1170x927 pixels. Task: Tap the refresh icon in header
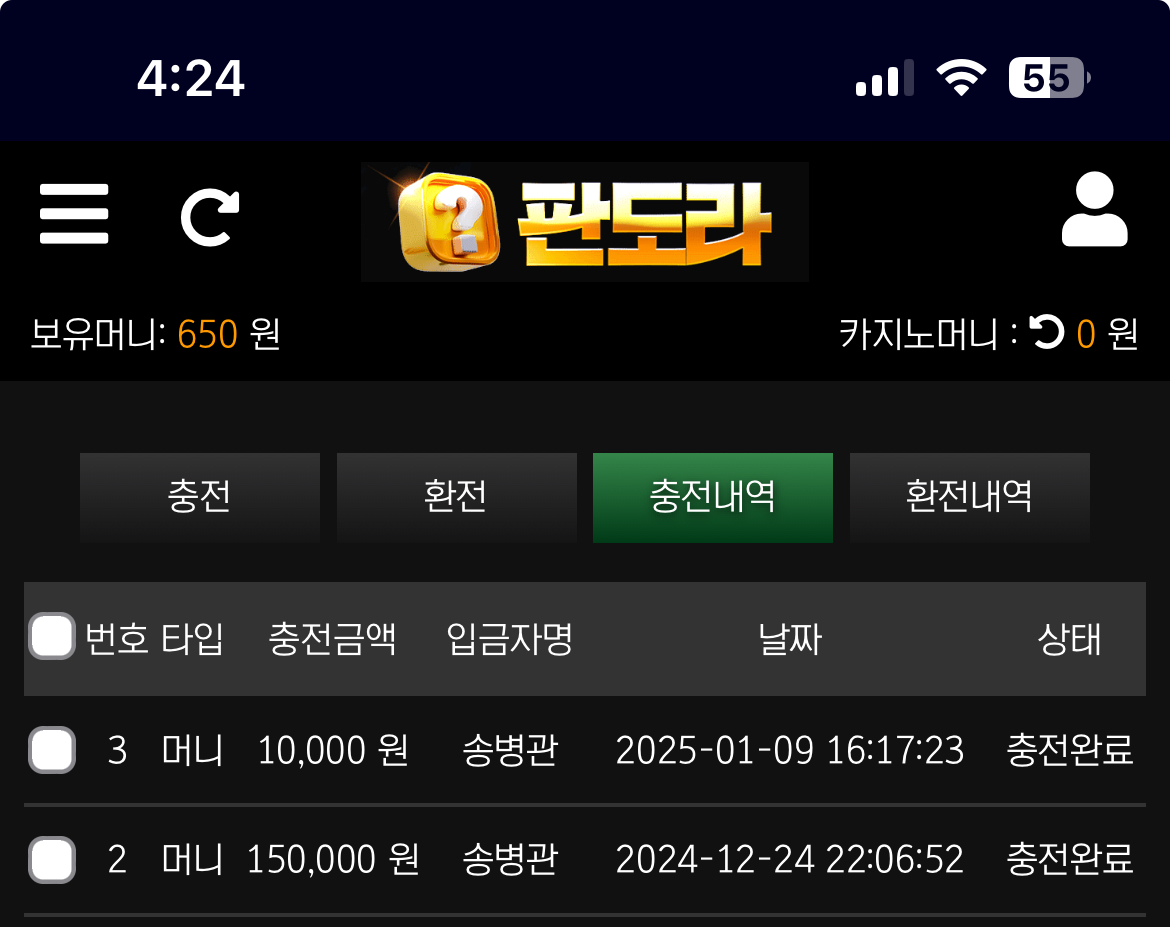pyautogui.click(x=210, y=217)
